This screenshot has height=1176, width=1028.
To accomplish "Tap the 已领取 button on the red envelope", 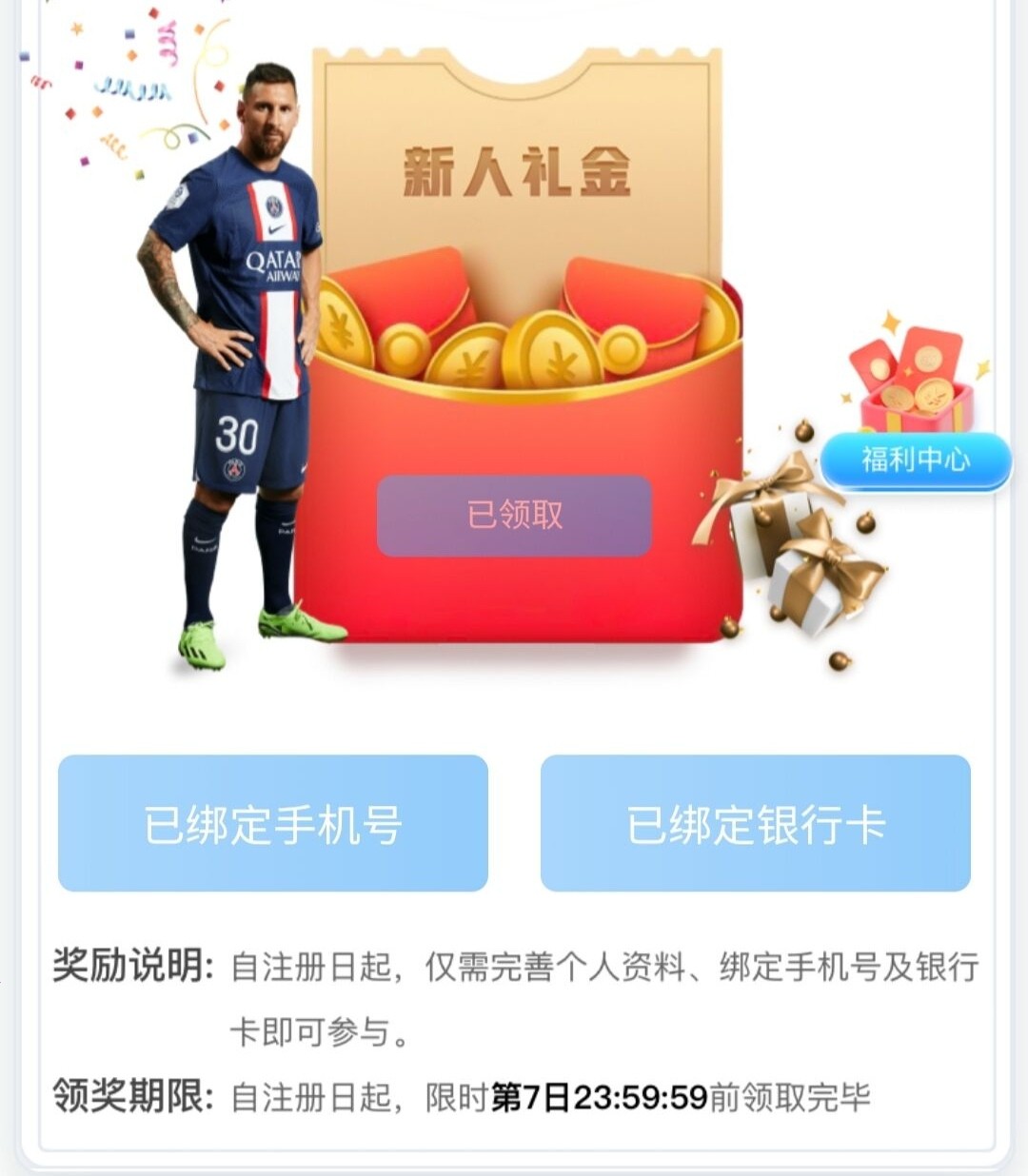I will point(514,516).
